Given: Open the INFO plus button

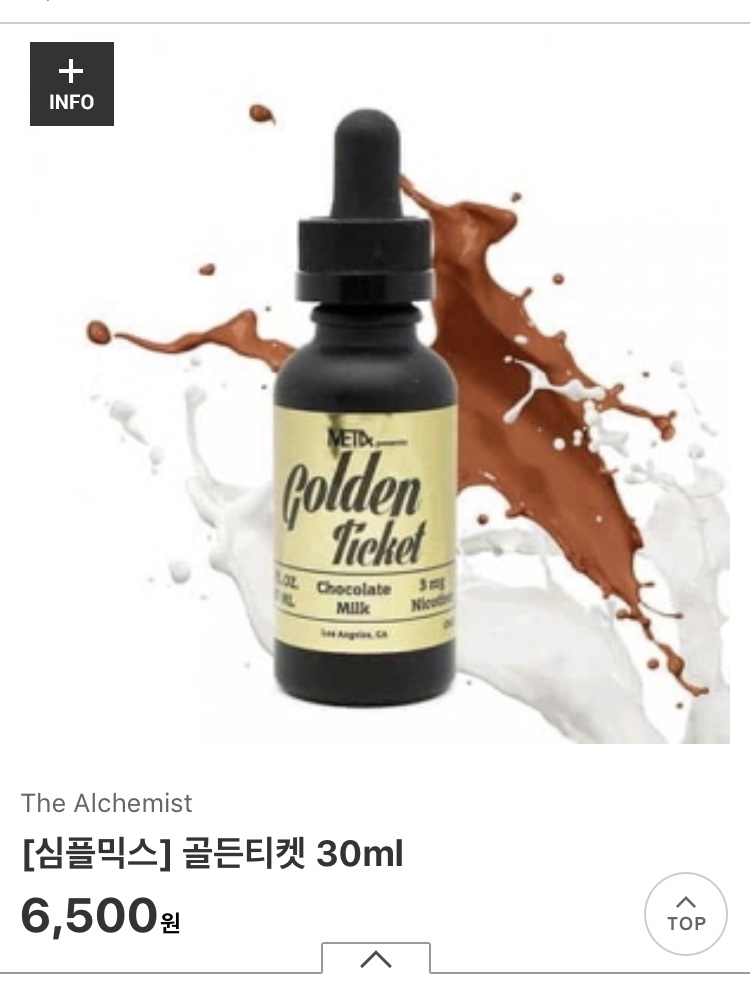Looking at the screenshot, I should 72,84.
